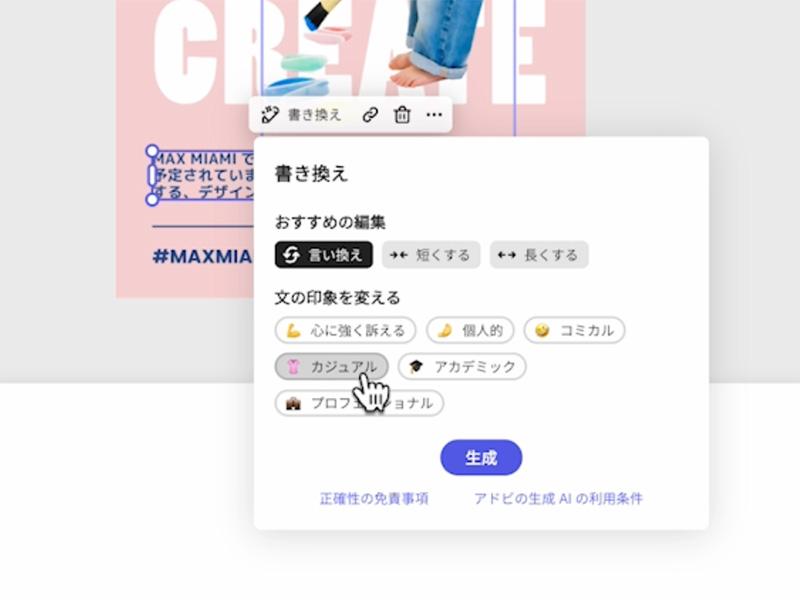Open アドビの生成 AI の利用条件 link

[558, 498]
